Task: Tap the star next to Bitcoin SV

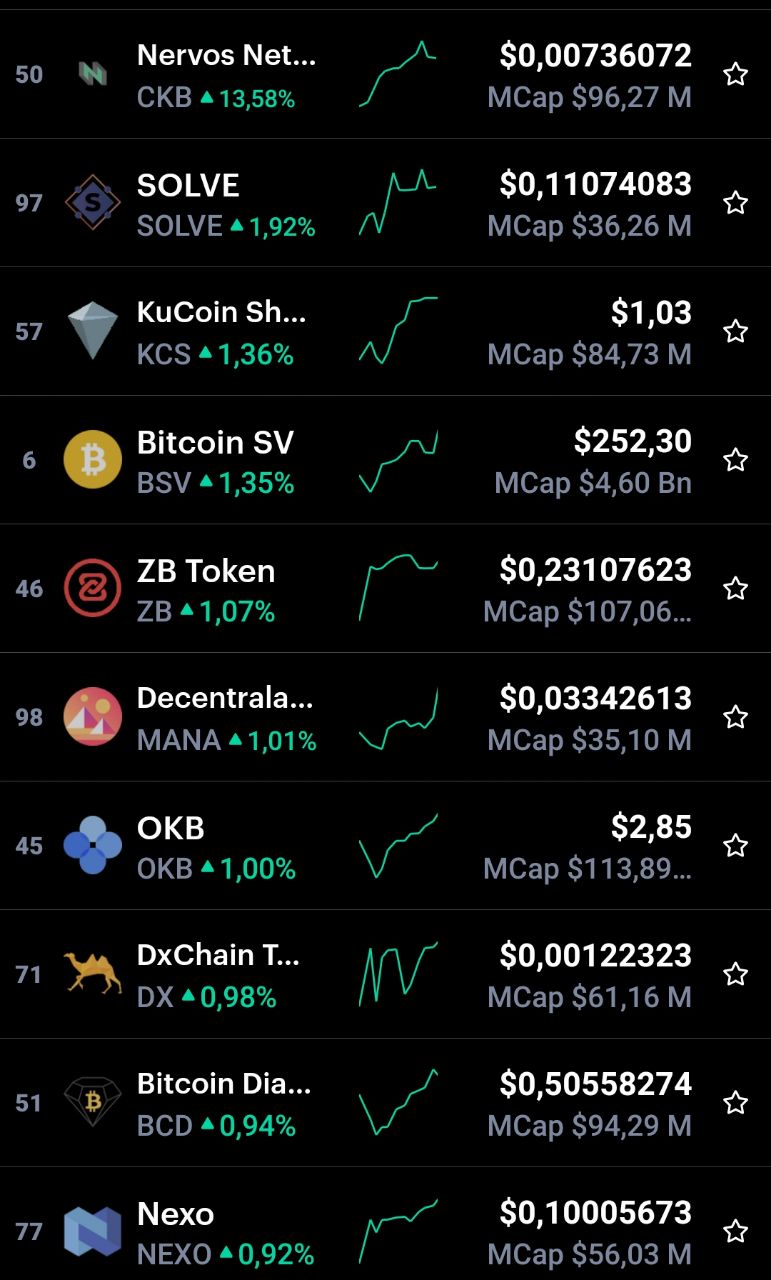Action: point(735,460)
